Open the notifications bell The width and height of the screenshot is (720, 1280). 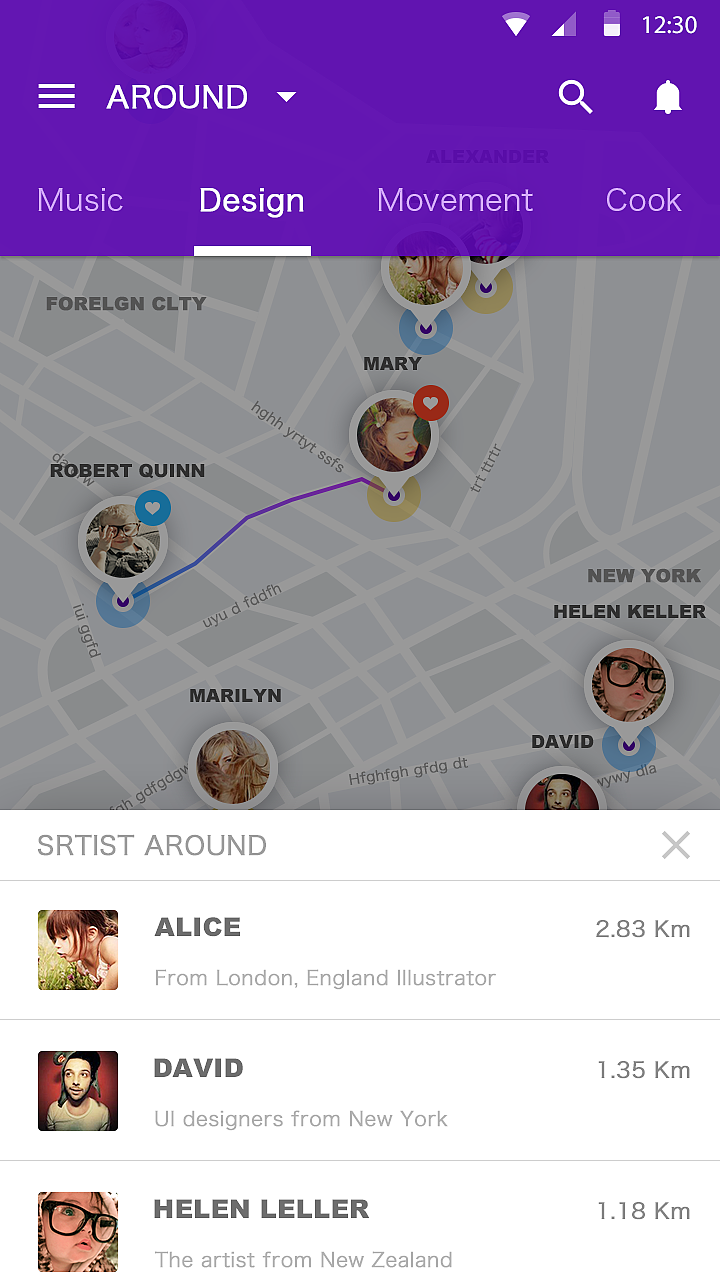tap(667, 97)
